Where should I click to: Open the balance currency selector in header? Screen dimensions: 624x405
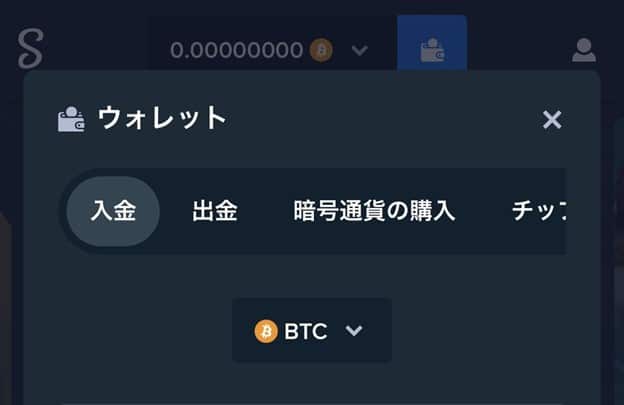pyautogui.click(x=359, y=49)
